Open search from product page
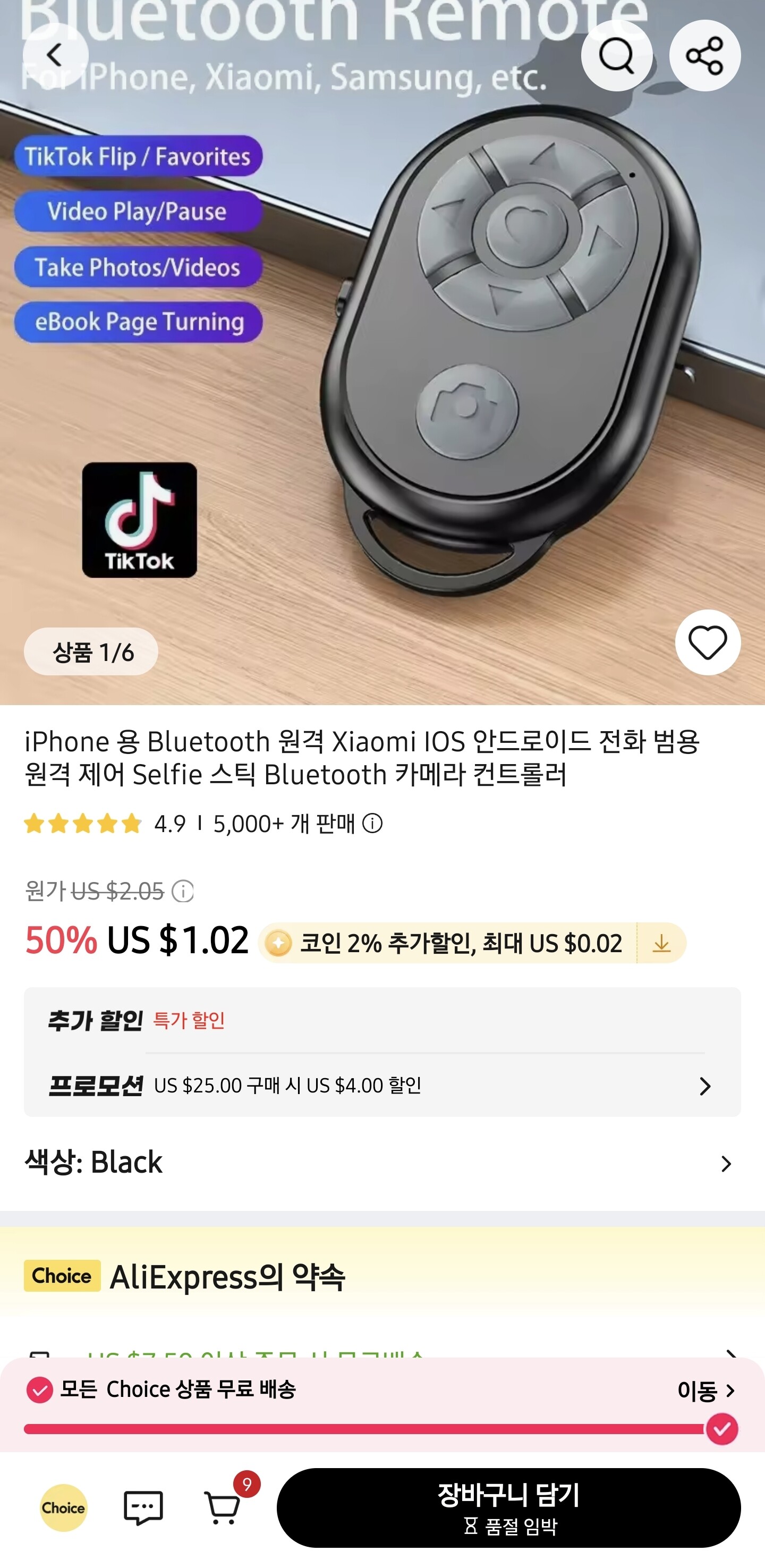 pyautogui.click(x=616, y=55)
